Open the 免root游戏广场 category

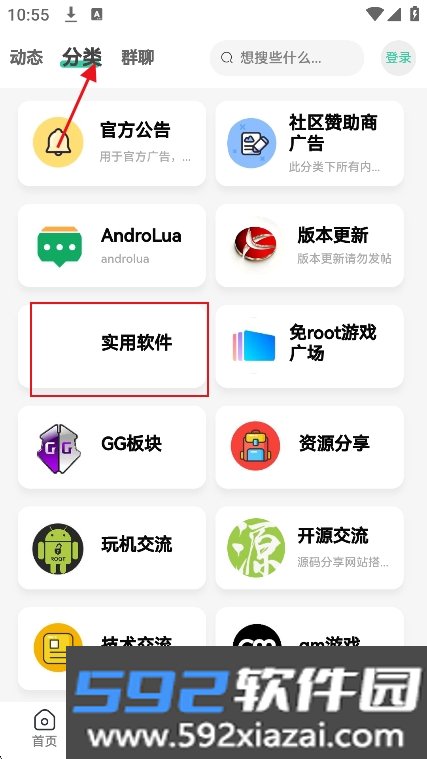coord(309,346)
